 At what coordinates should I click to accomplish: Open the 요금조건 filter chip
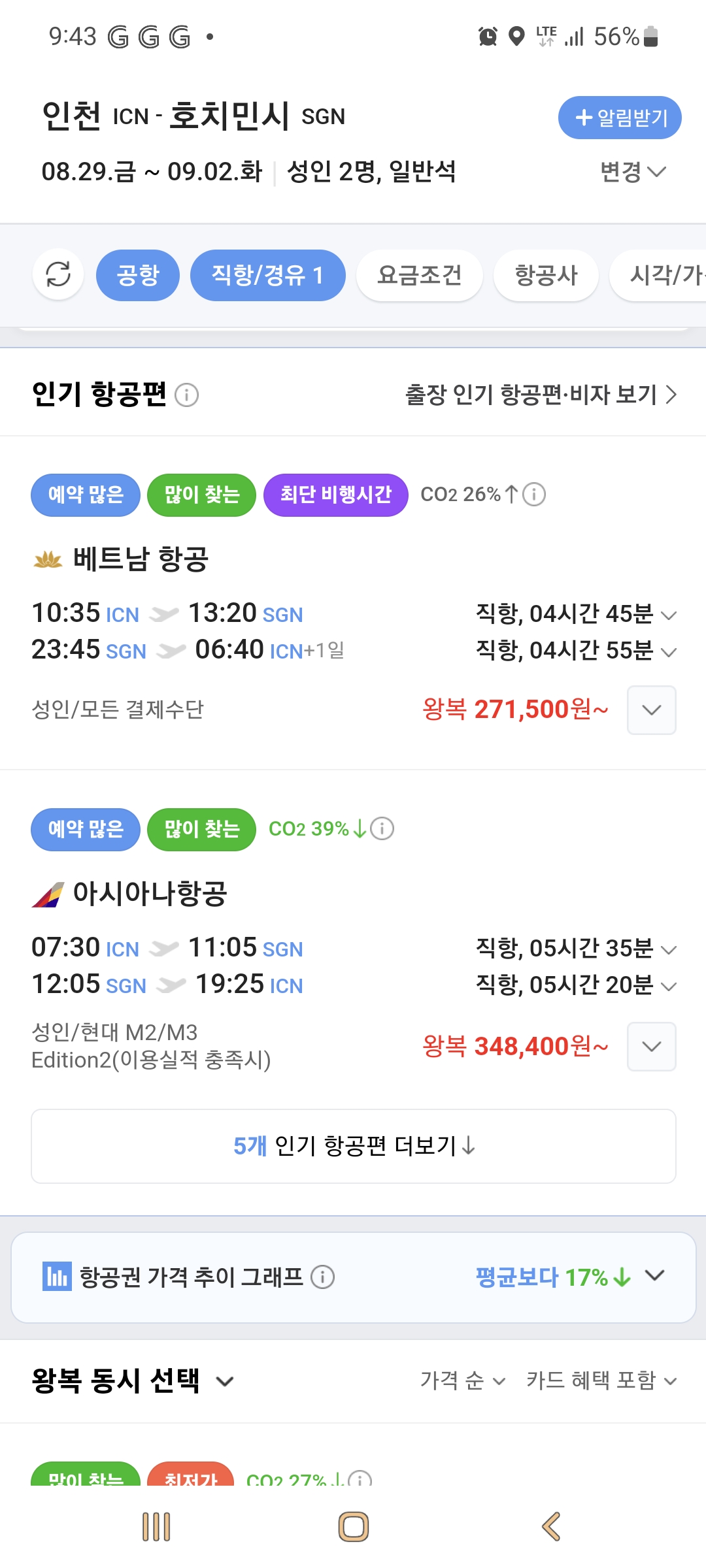419,275
